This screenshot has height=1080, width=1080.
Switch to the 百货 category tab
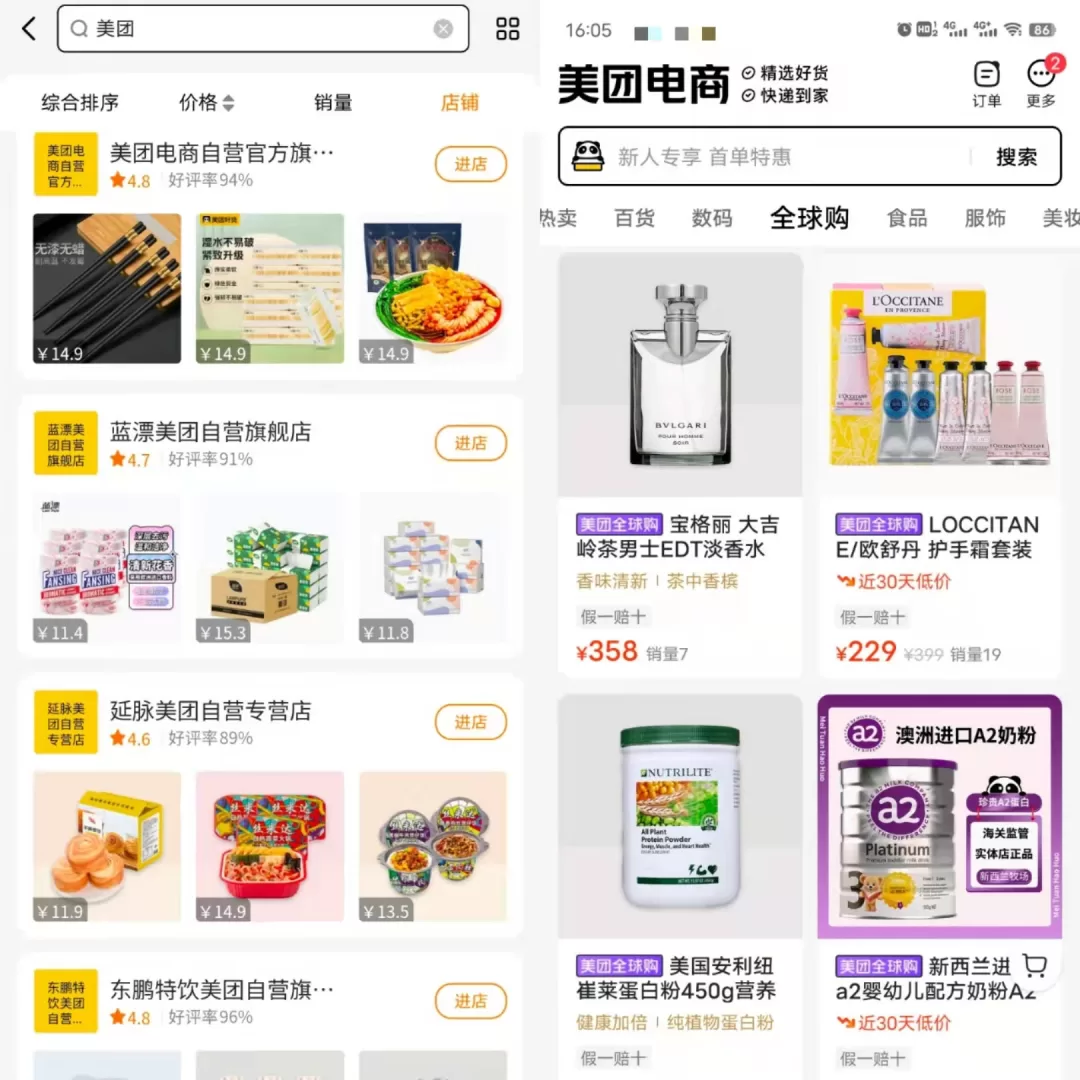click(x=634, y=218)
